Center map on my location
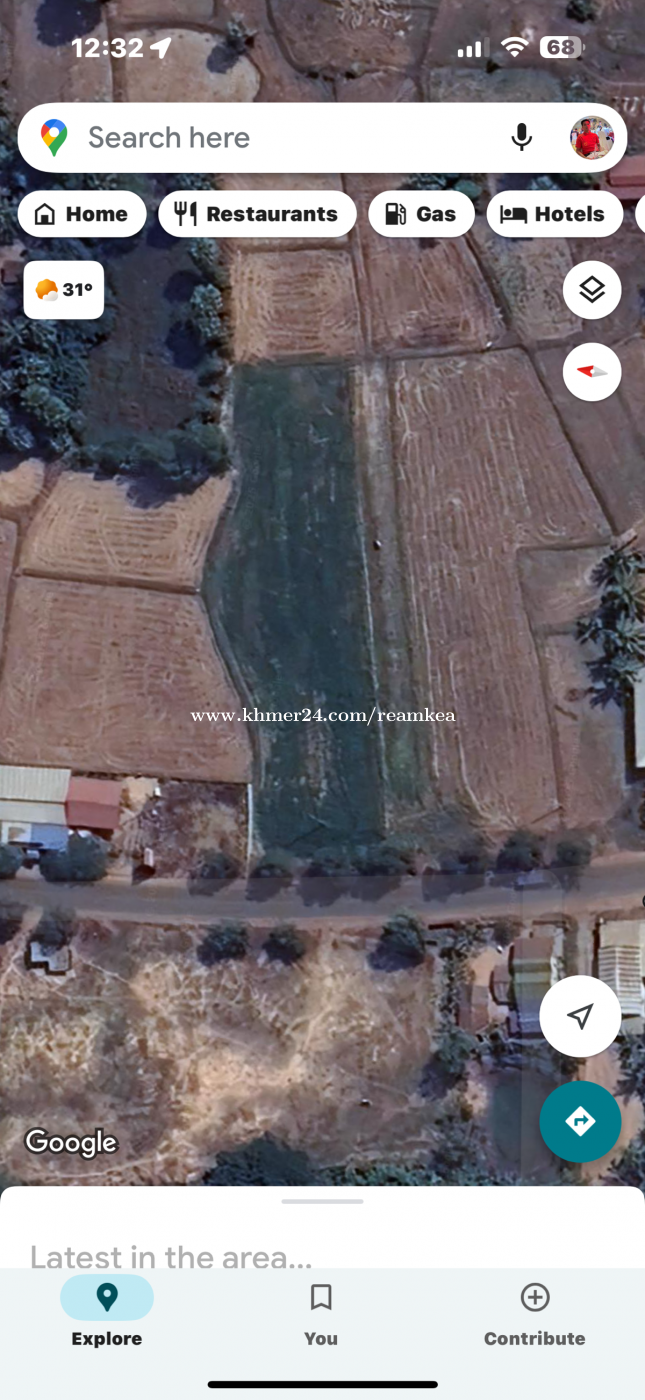The width and height of the screenshot is (645, 1400). pos(580,1016)
